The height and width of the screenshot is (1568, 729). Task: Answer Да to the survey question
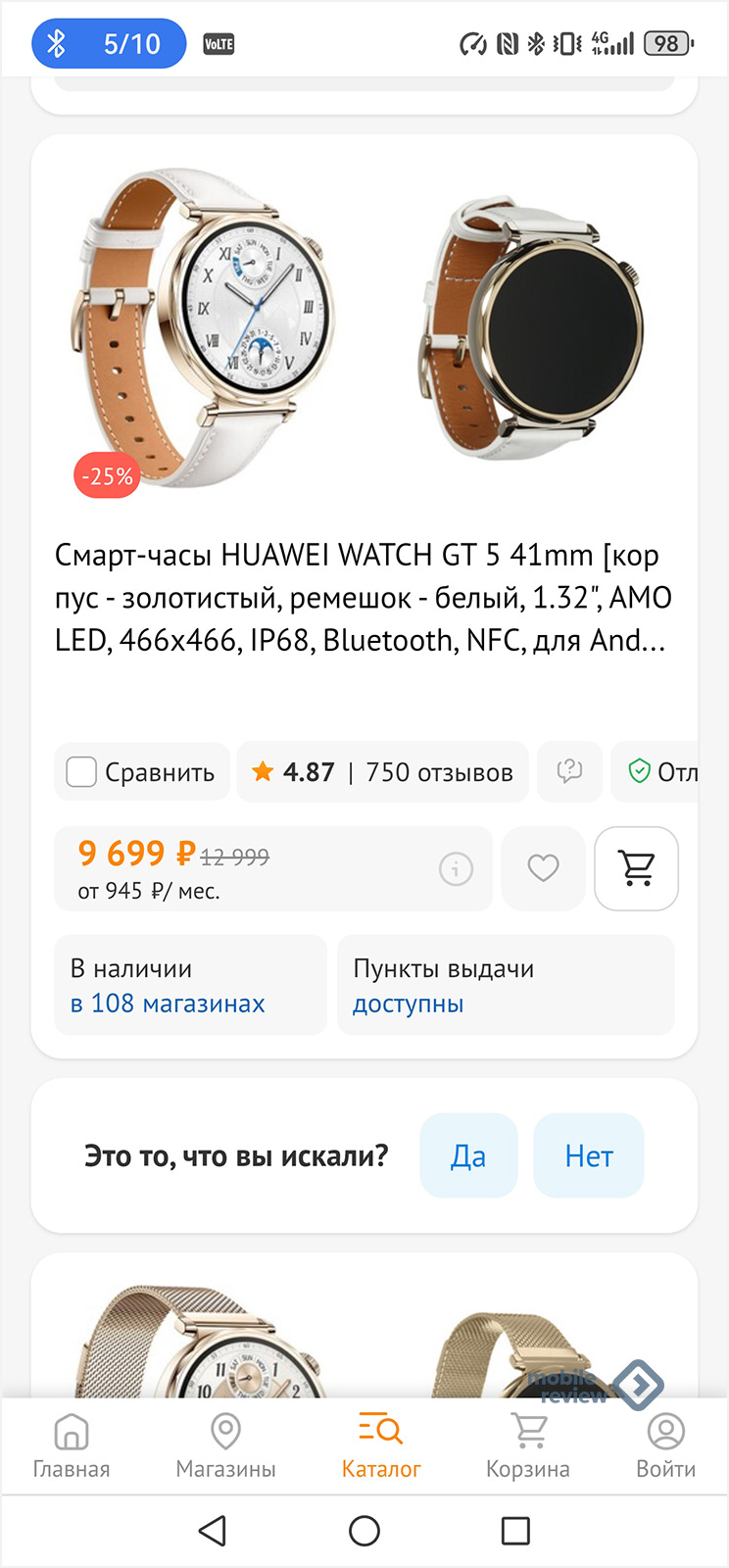point(468,1155)
